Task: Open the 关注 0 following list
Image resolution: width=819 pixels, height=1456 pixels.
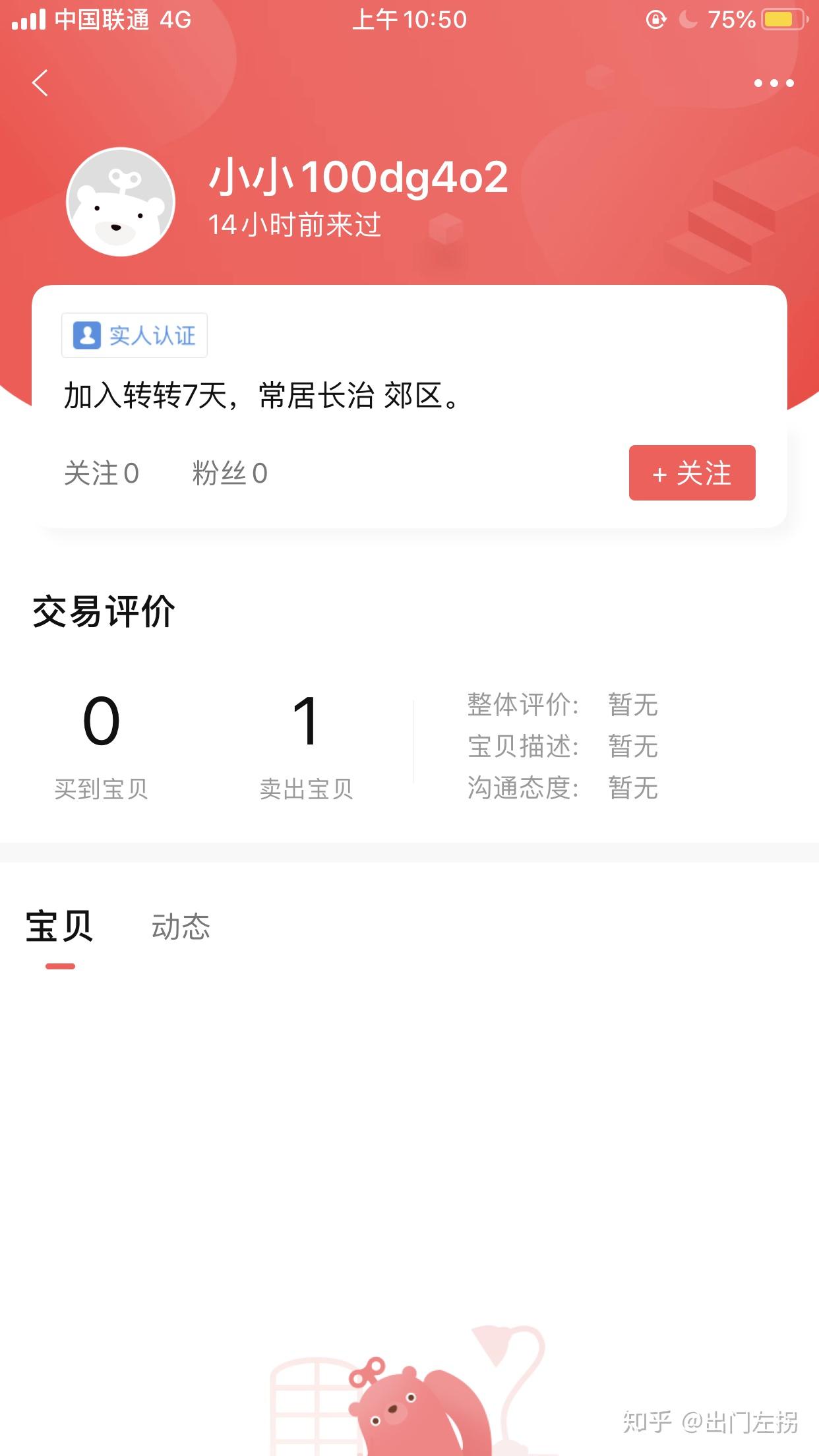Action: click(x=102, y=473)
